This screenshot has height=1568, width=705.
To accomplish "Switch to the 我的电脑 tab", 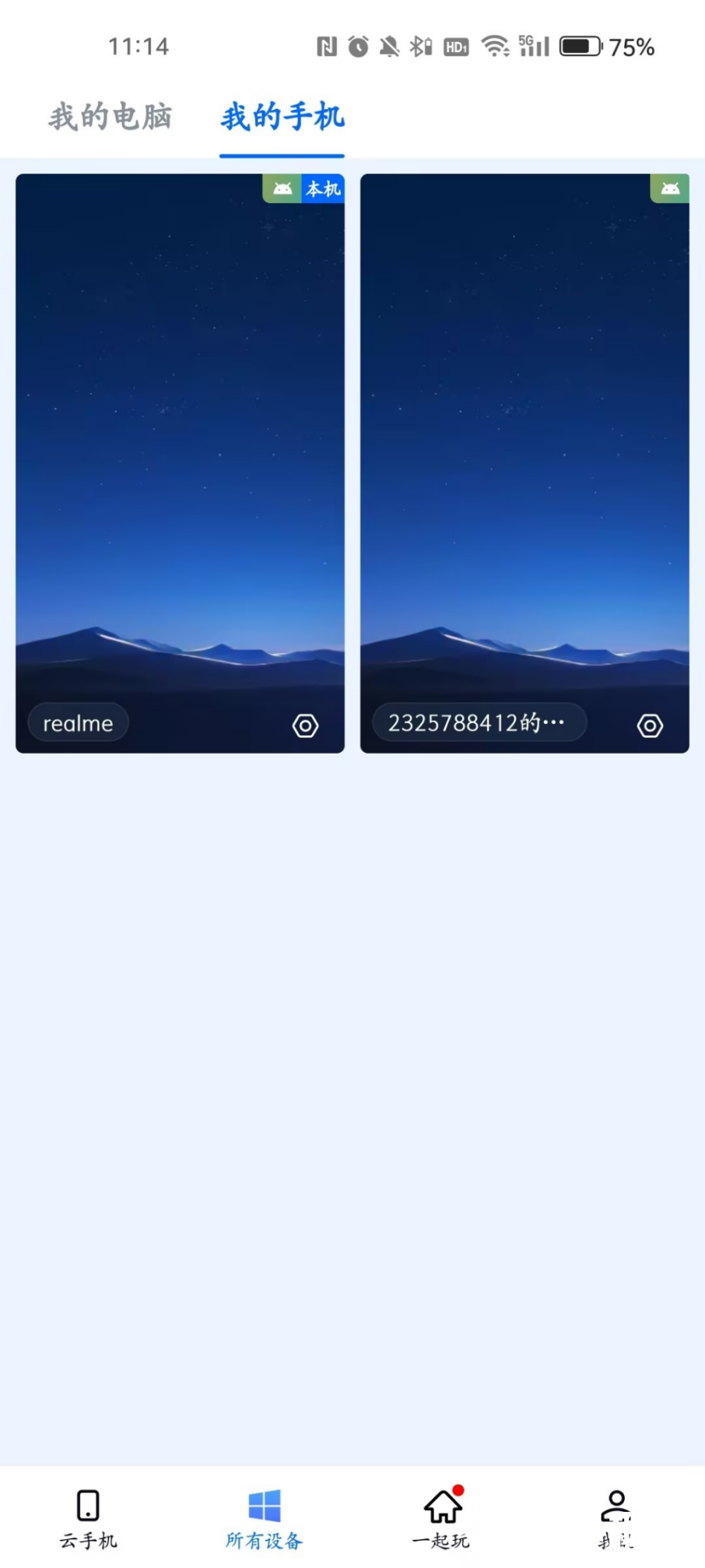I will coord(110,117).
